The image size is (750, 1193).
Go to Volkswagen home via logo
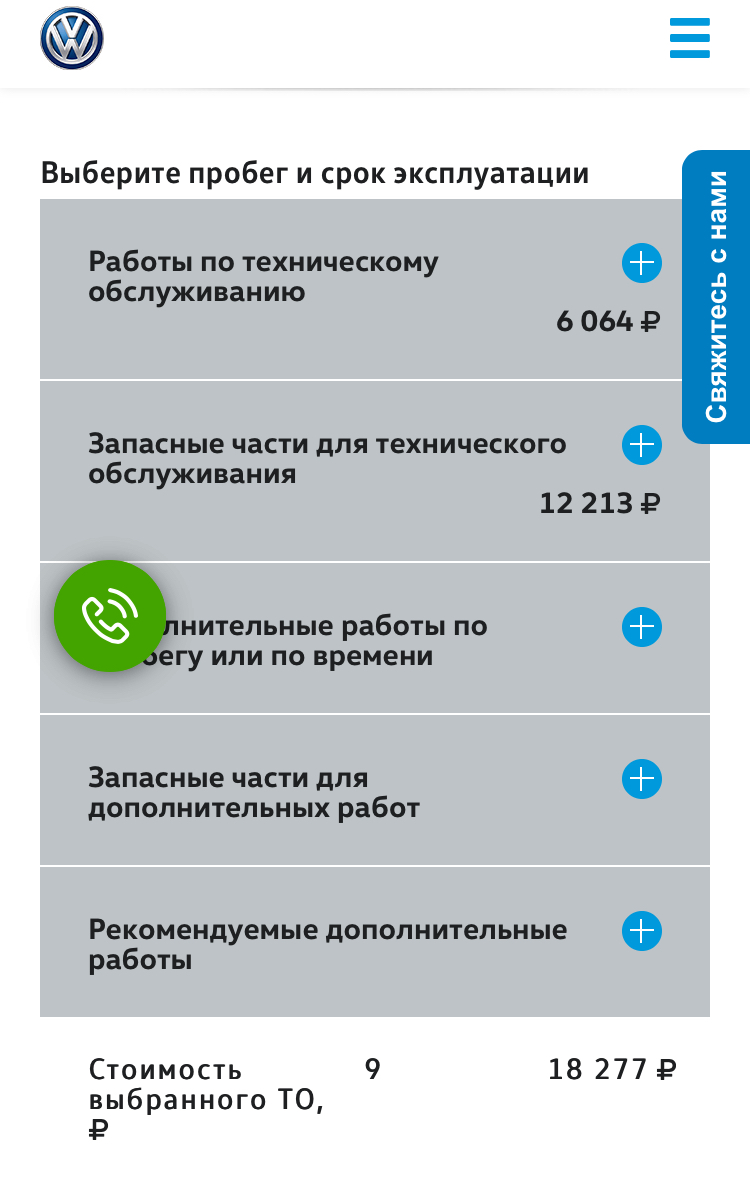(x=72, y=39)
